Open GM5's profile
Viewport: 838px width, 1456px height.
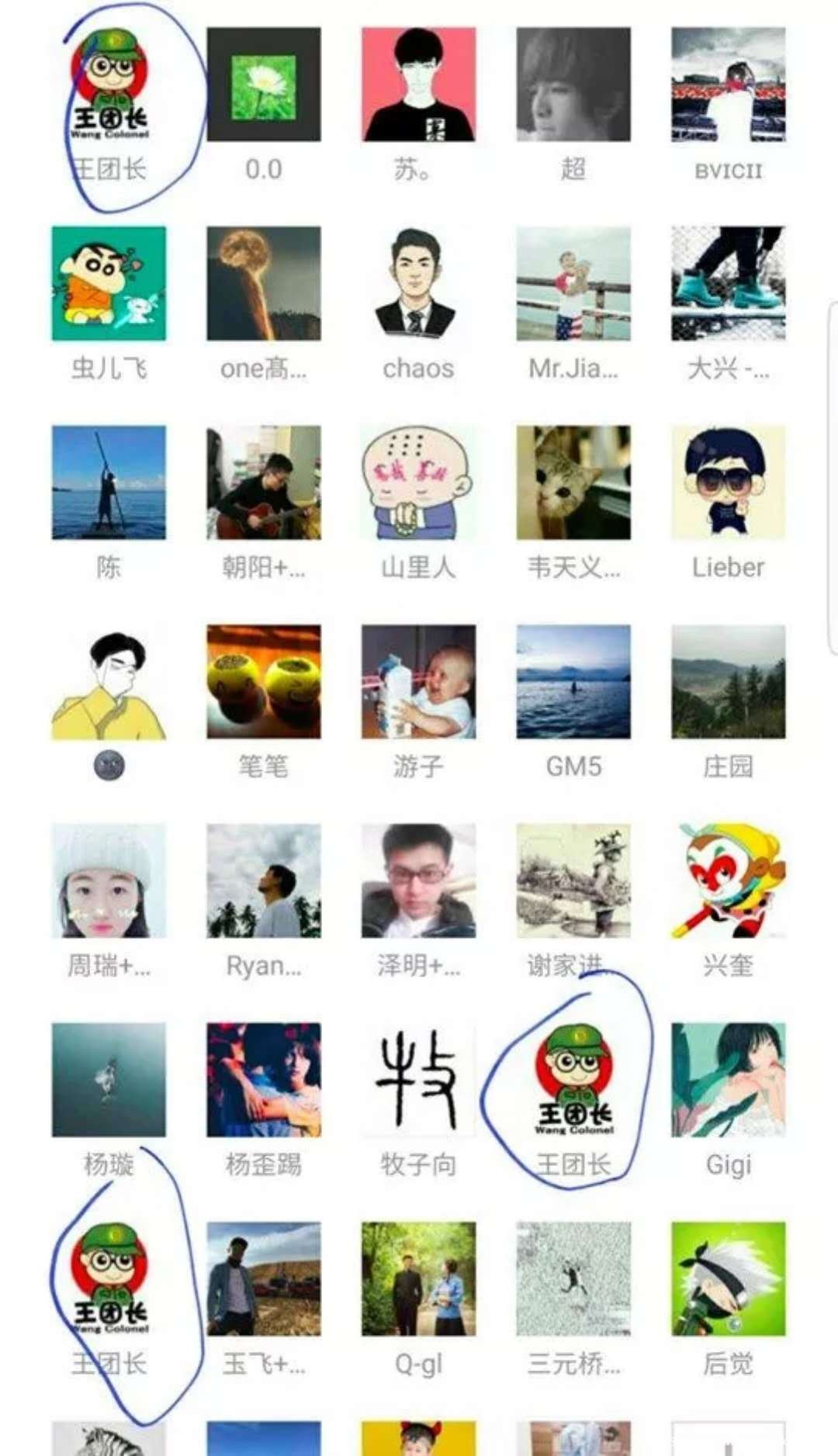coord(573,682)
